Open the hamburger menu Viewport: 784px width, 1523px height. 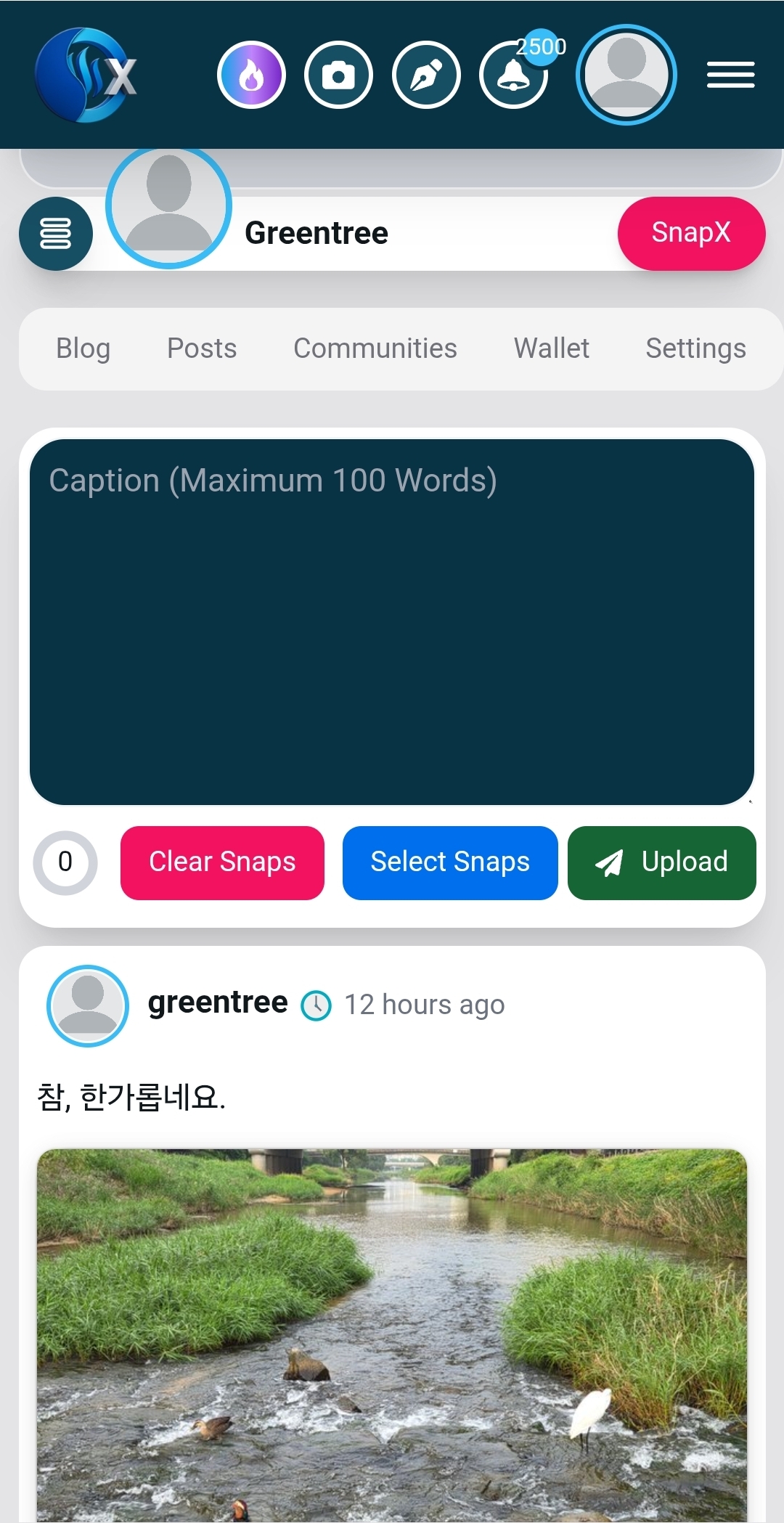(x=731, y=75)
